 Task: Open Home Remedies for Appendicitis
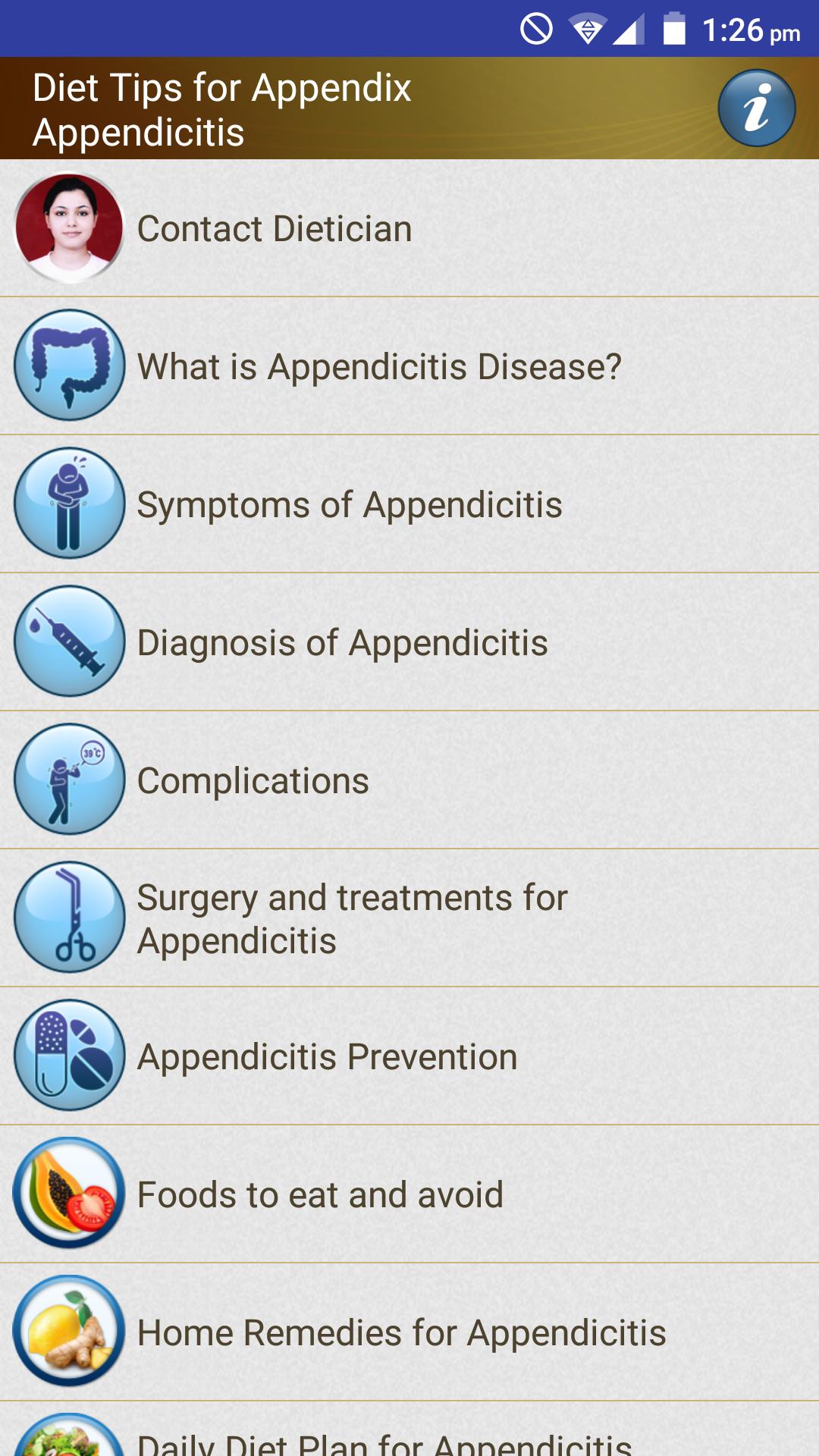(x=409, y=1332)
